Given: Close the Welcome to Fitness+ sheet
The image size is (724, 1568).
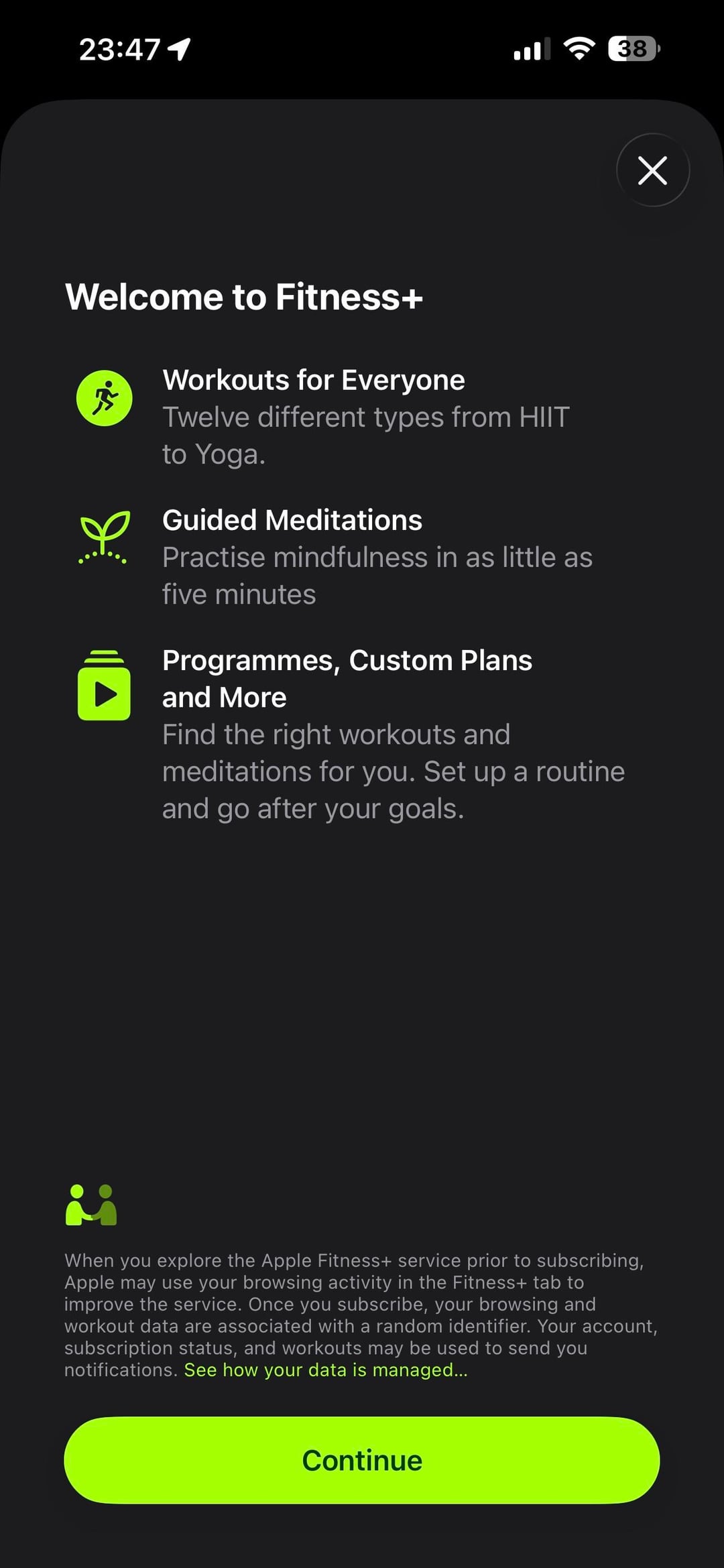Looking at the screenshot, I should click(x=652, y=170).
